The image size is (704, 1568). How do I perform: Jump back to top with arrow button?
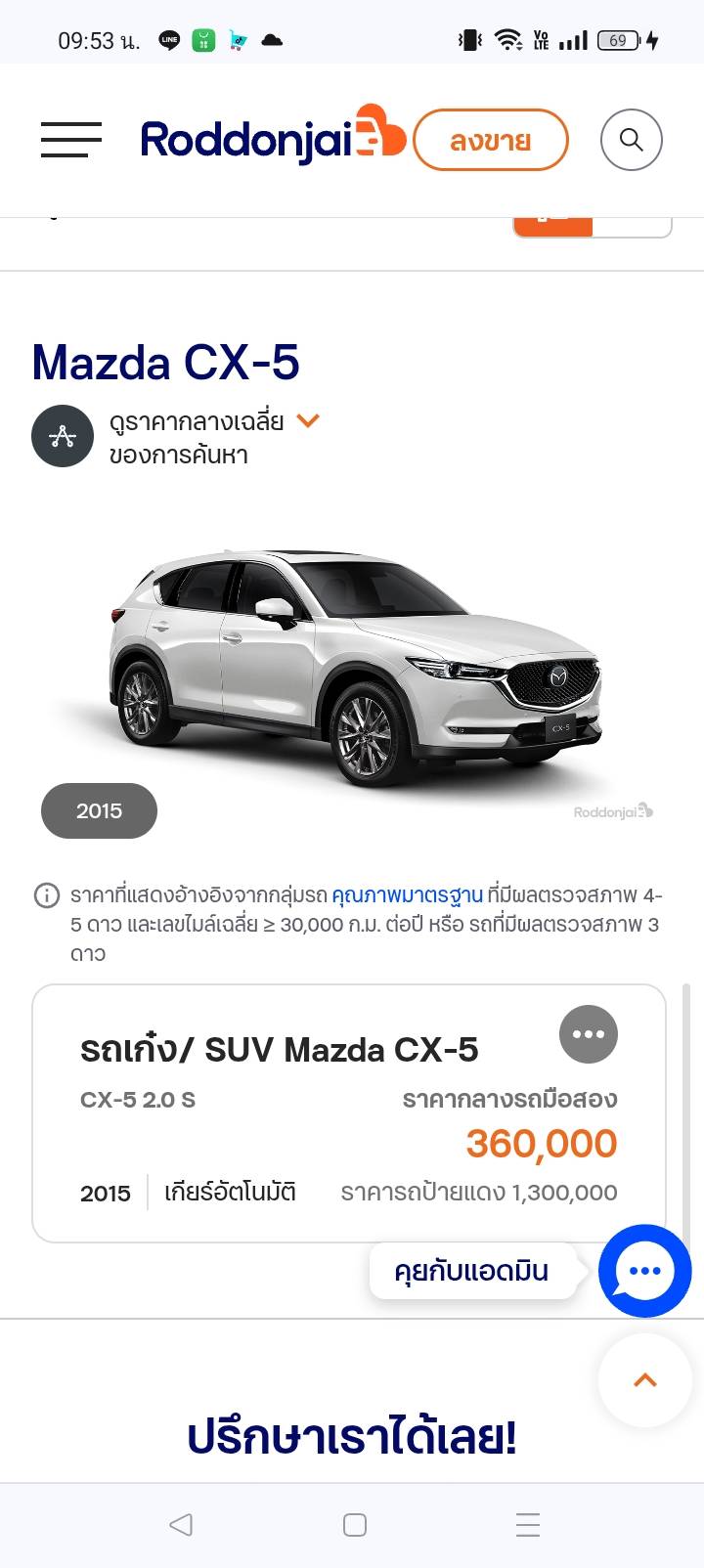point(645,1380)
